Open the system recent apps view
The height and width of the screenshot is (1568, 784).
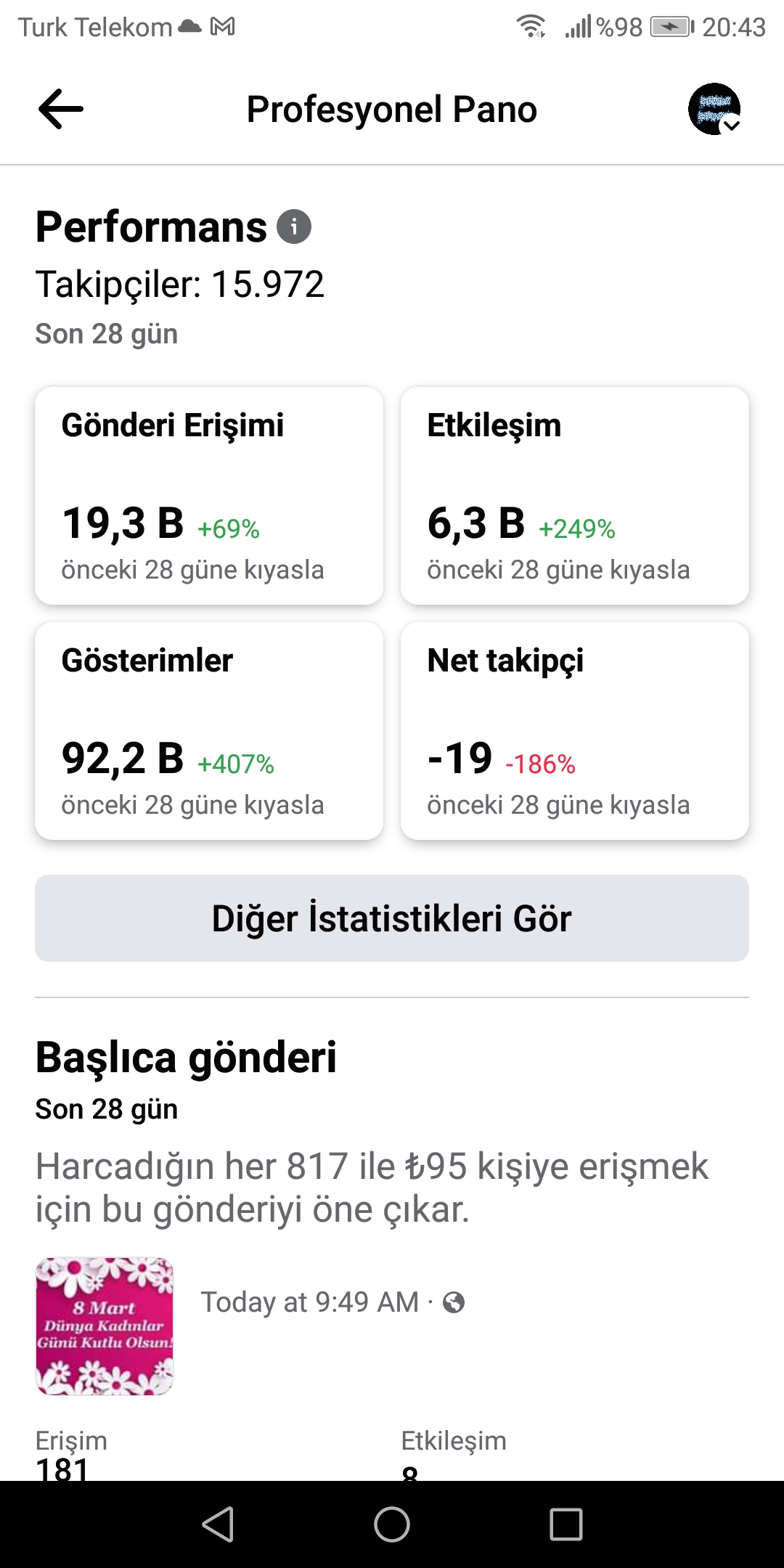pyautogui.click(x=566, y=1524)
